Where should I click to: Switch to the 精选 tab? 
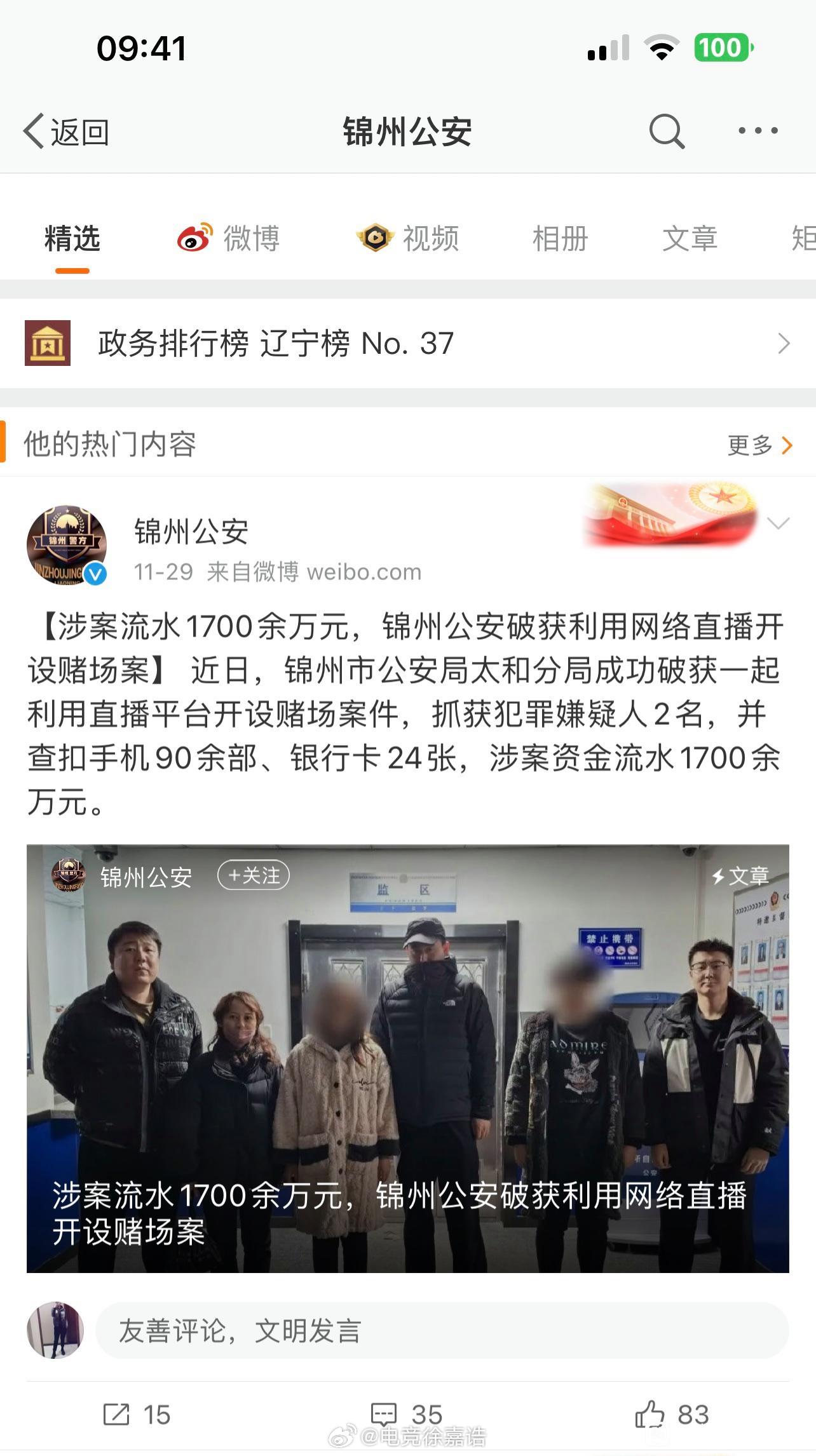[72, 239]
